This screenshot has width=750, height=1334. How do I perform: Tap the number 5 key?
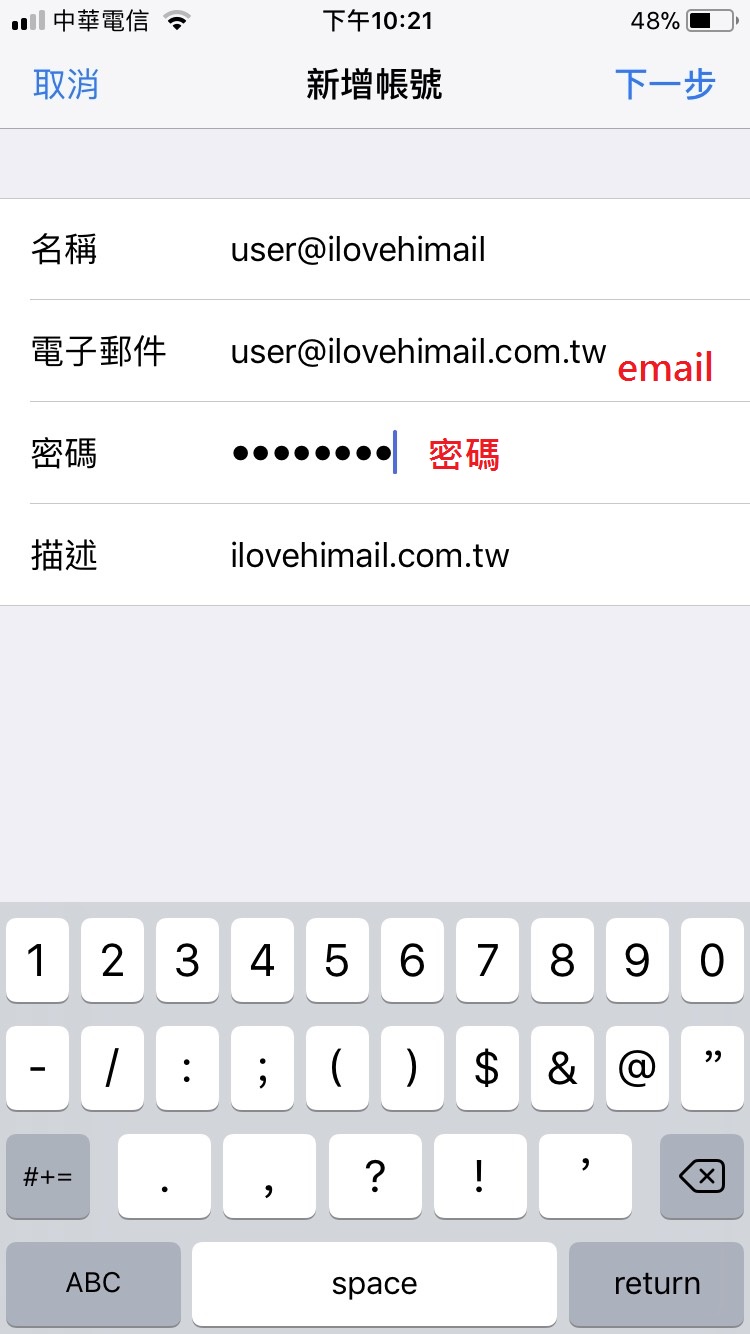point(337,960)
